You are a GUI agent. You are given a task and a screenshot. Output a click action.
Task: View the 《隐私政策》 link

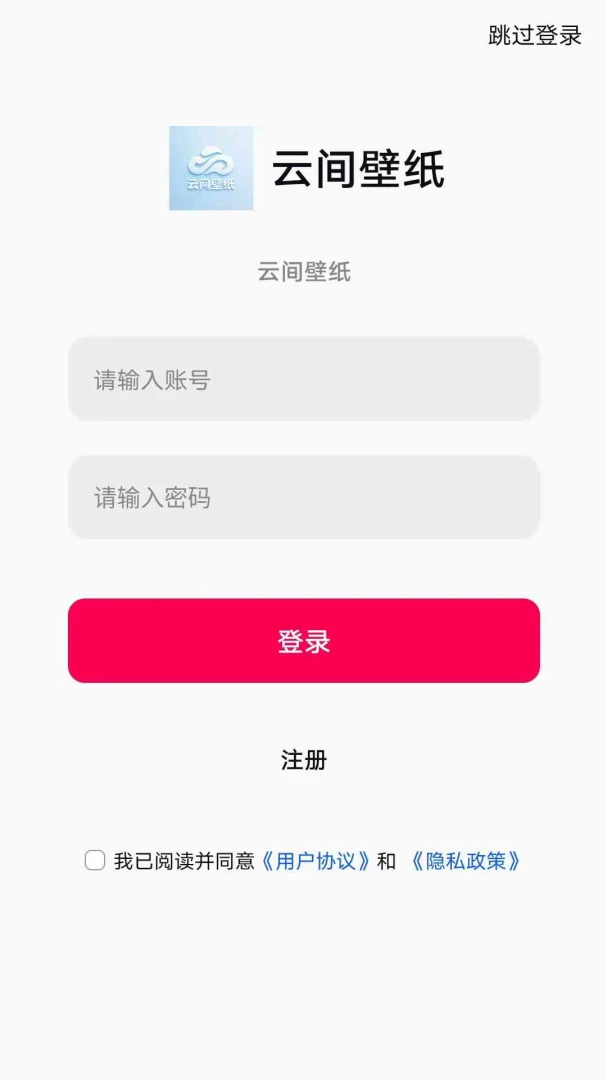tap(466, 861)
